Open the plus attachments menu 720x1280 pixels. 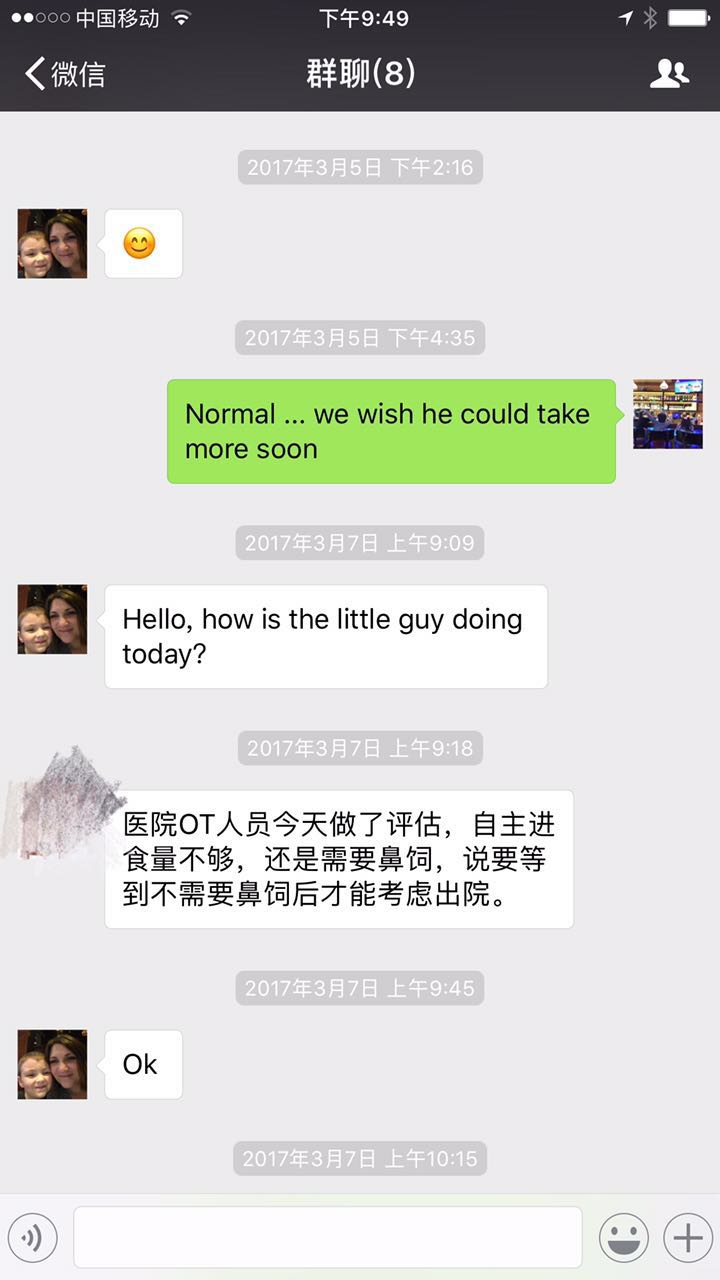[x=688, y=1238]
